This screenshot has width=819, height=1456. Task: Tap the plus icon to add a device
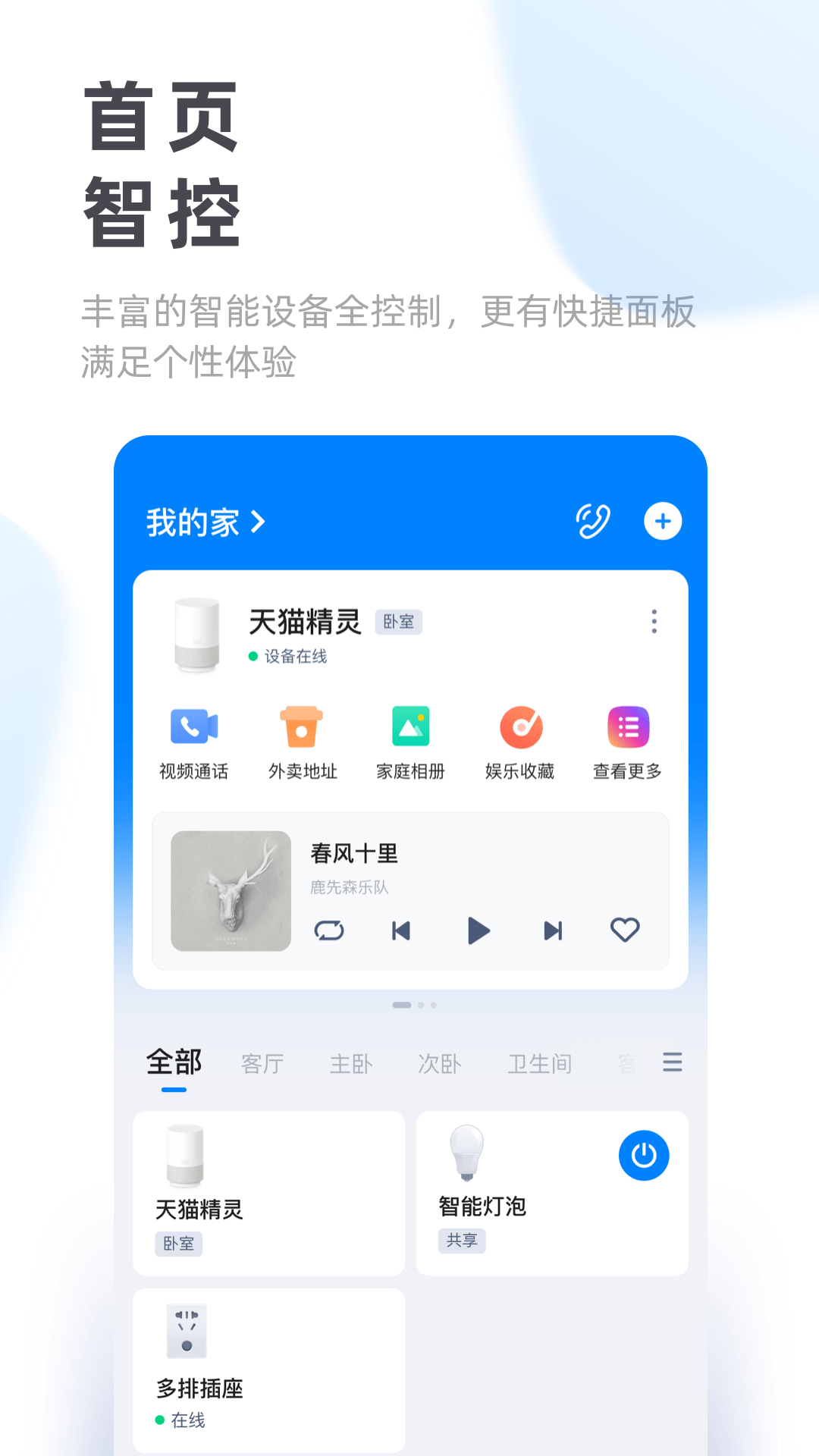click(x=663, y=520)
